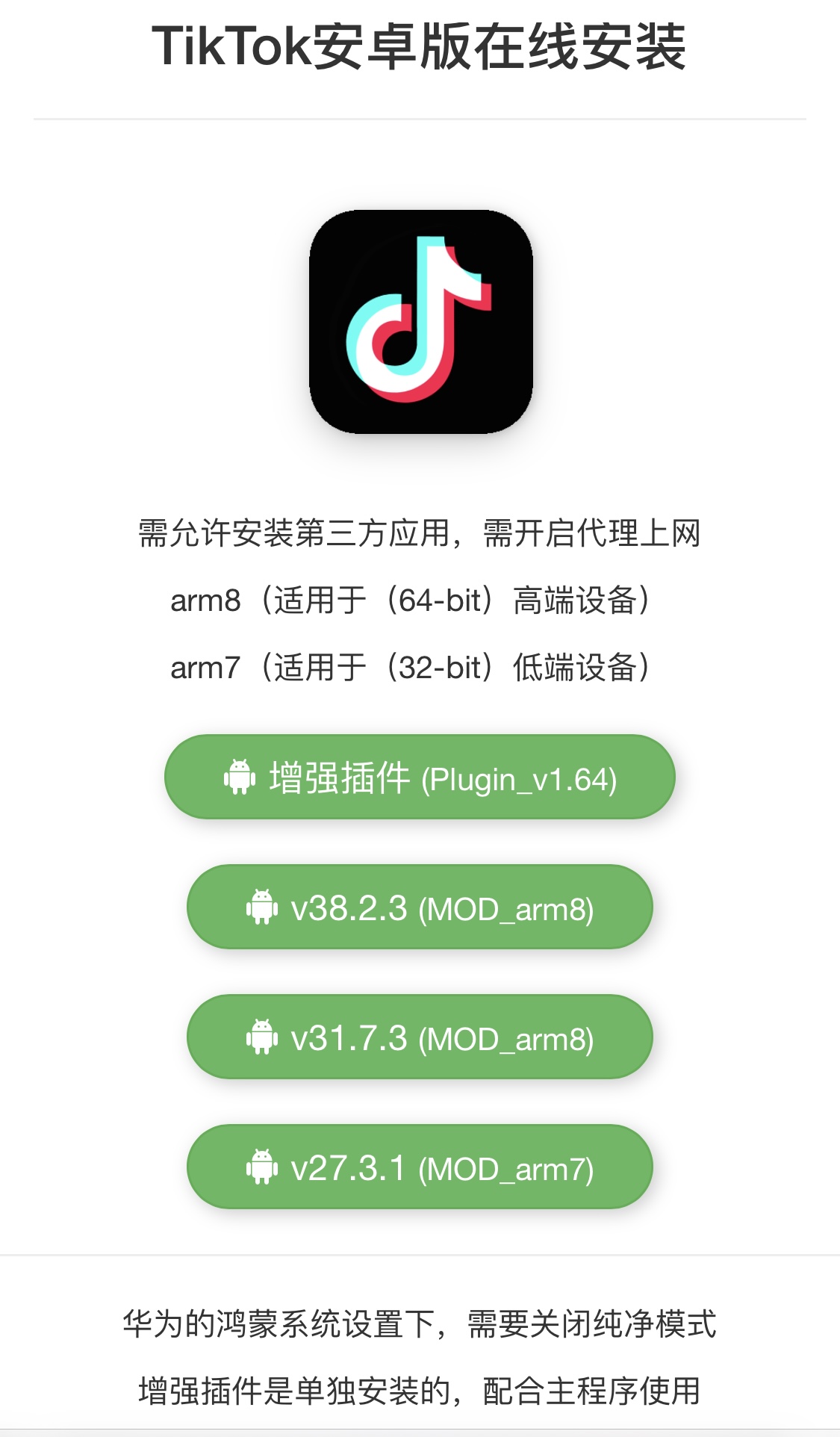Download v31.7.3 MOD_arm8 build

pos(420,1037)
